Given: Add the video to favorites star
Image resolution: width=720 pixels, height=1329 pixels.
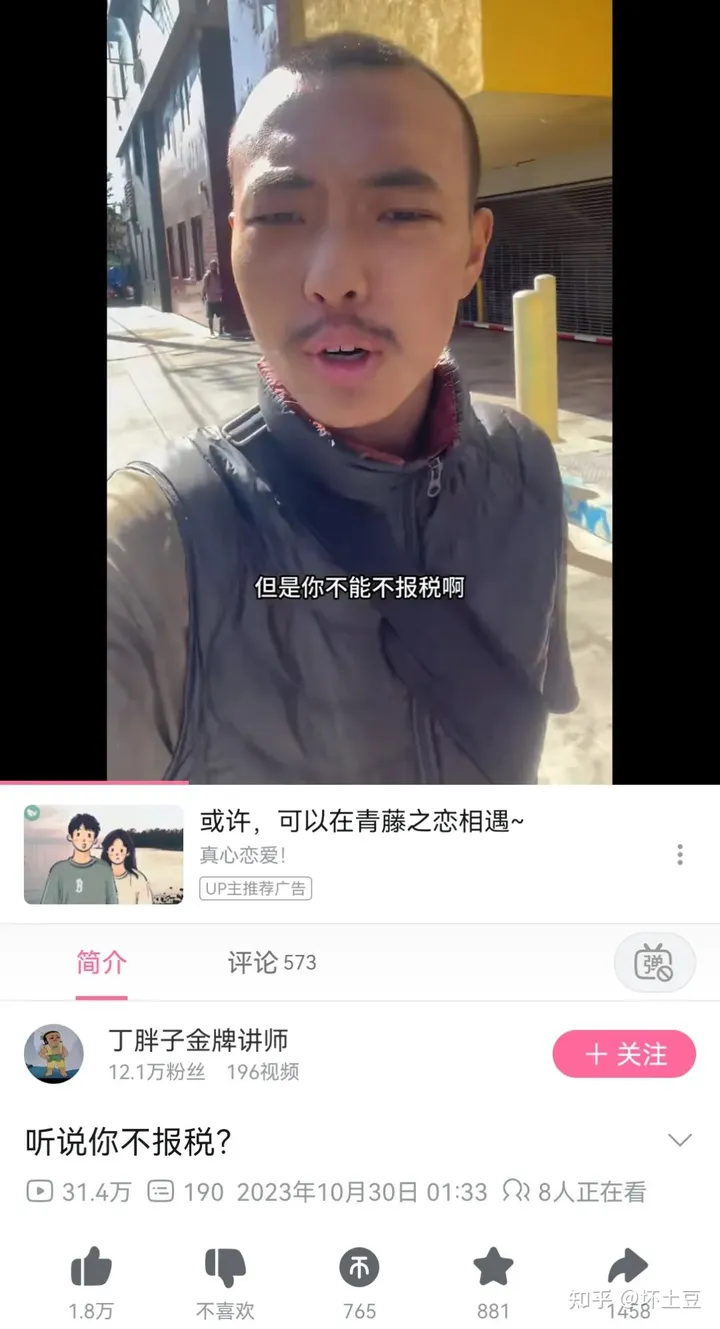Looking at the screenshot, I should pos(493,1268).
